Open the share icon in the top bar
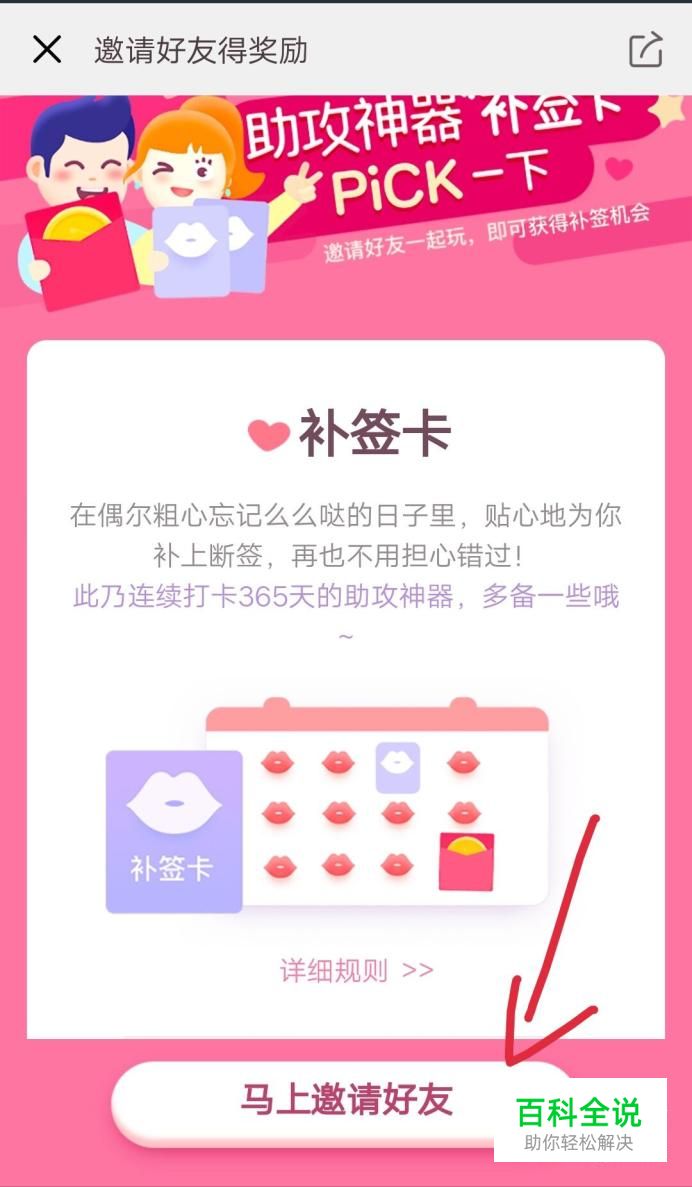692x1187 pixels. point(646,50)
